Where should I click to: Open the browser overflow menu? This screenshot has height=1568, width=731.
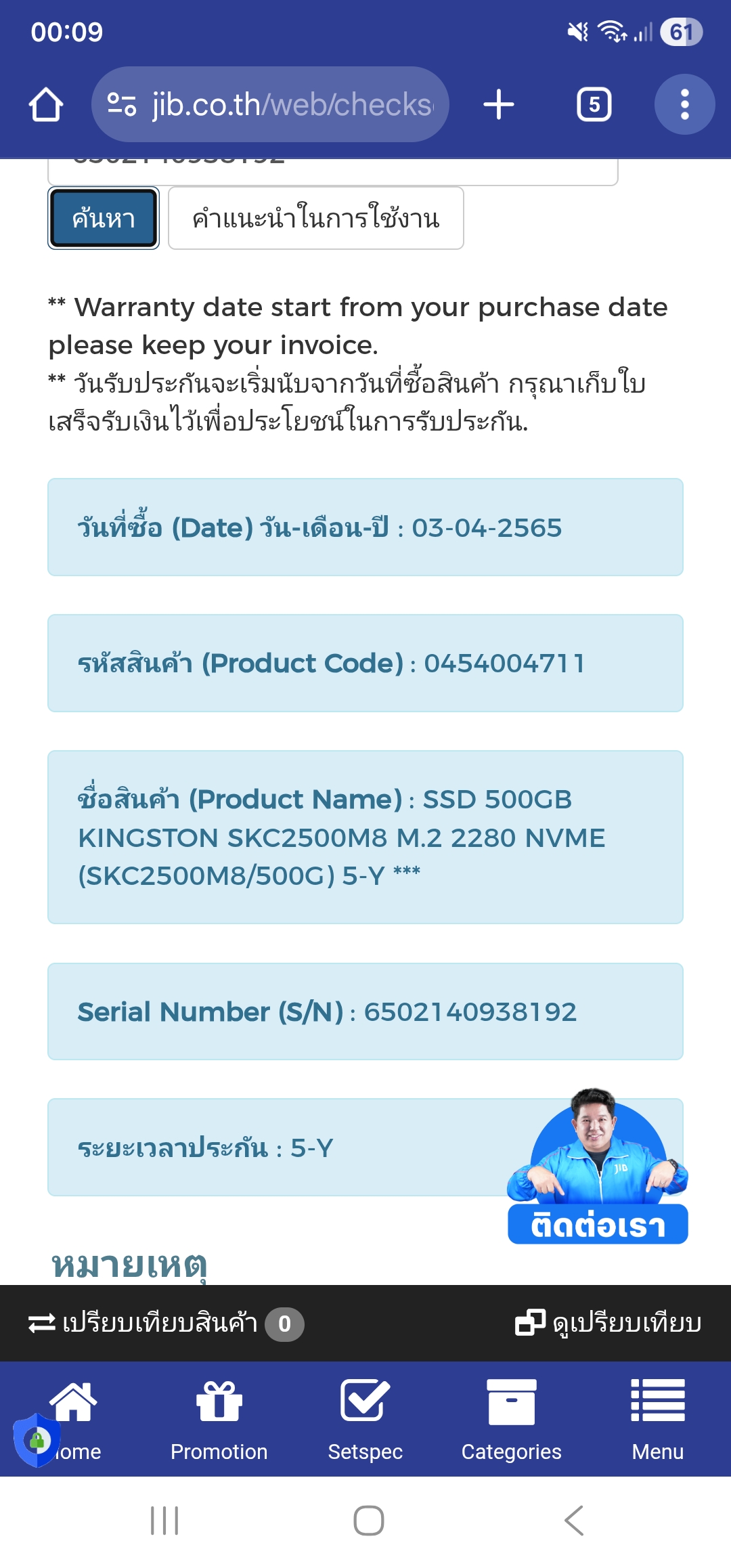click(684, 105)
